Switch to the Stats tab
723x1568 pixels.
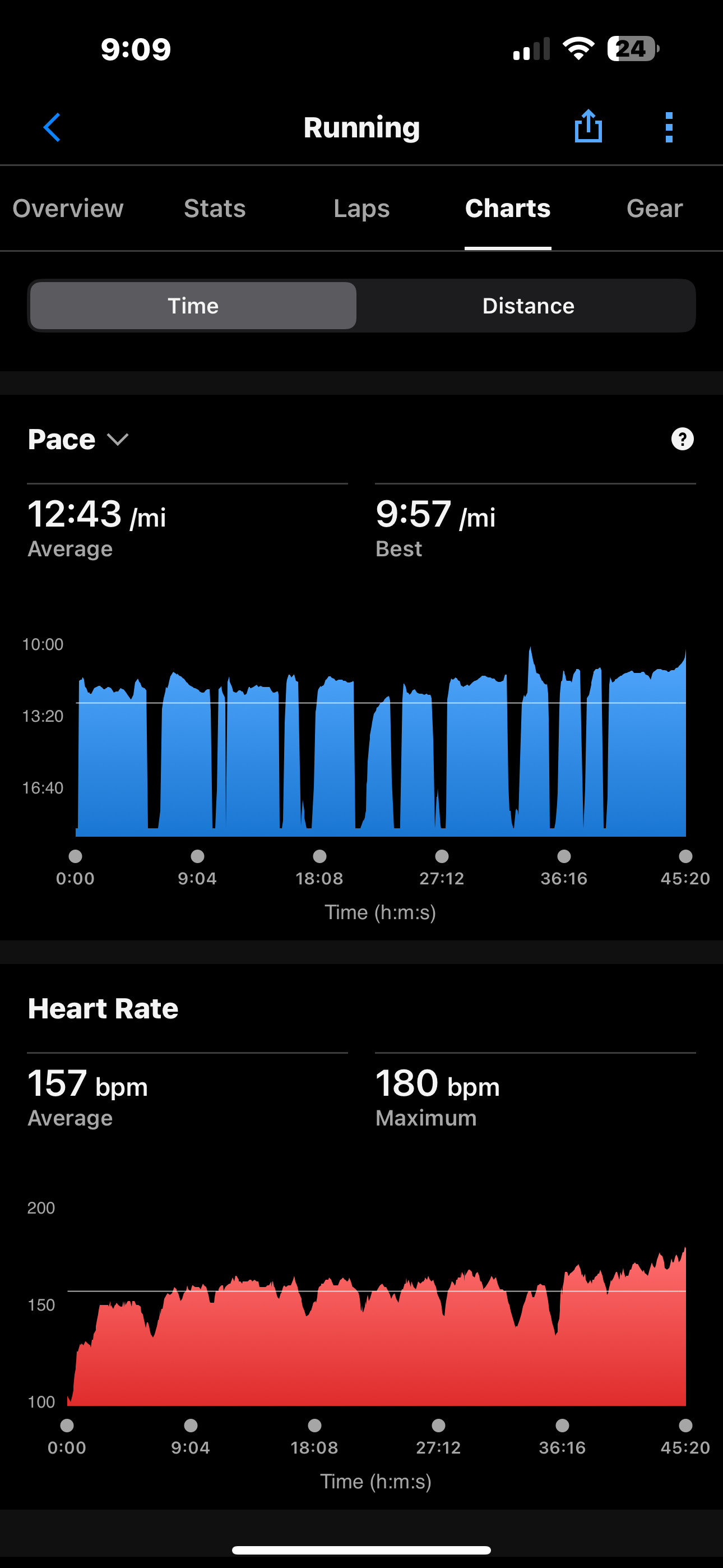[x=215, y=209]
